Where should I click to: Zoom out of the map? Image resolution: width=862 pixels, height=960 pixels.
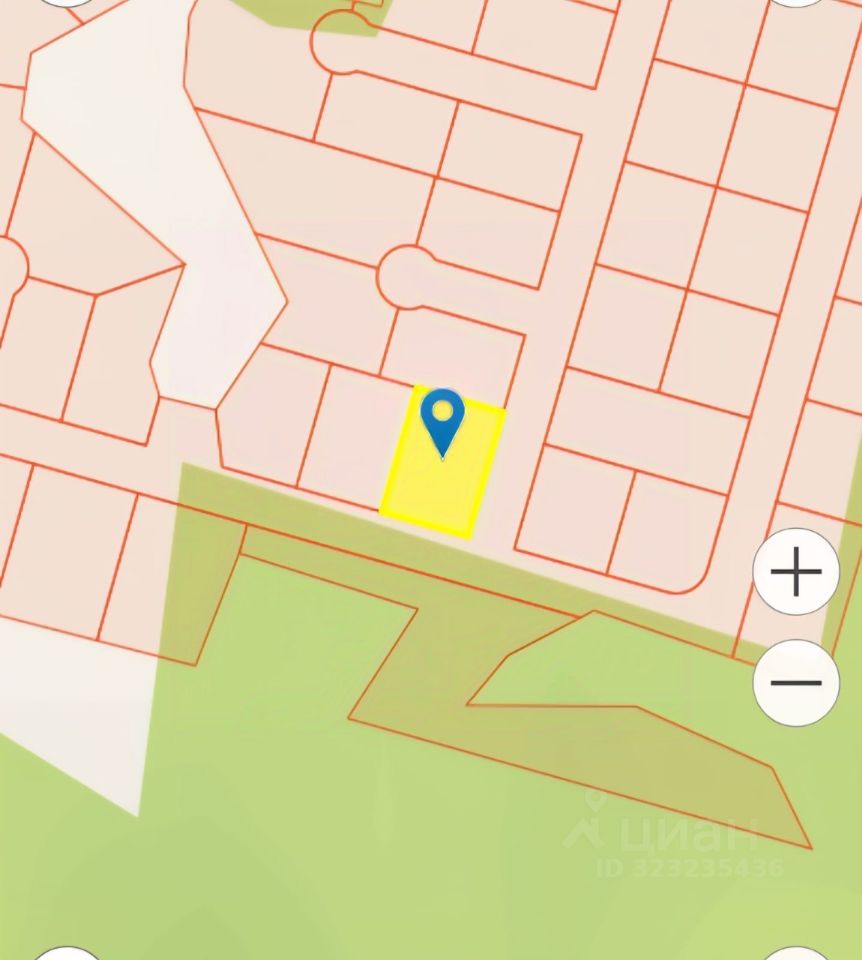point(796,683)
